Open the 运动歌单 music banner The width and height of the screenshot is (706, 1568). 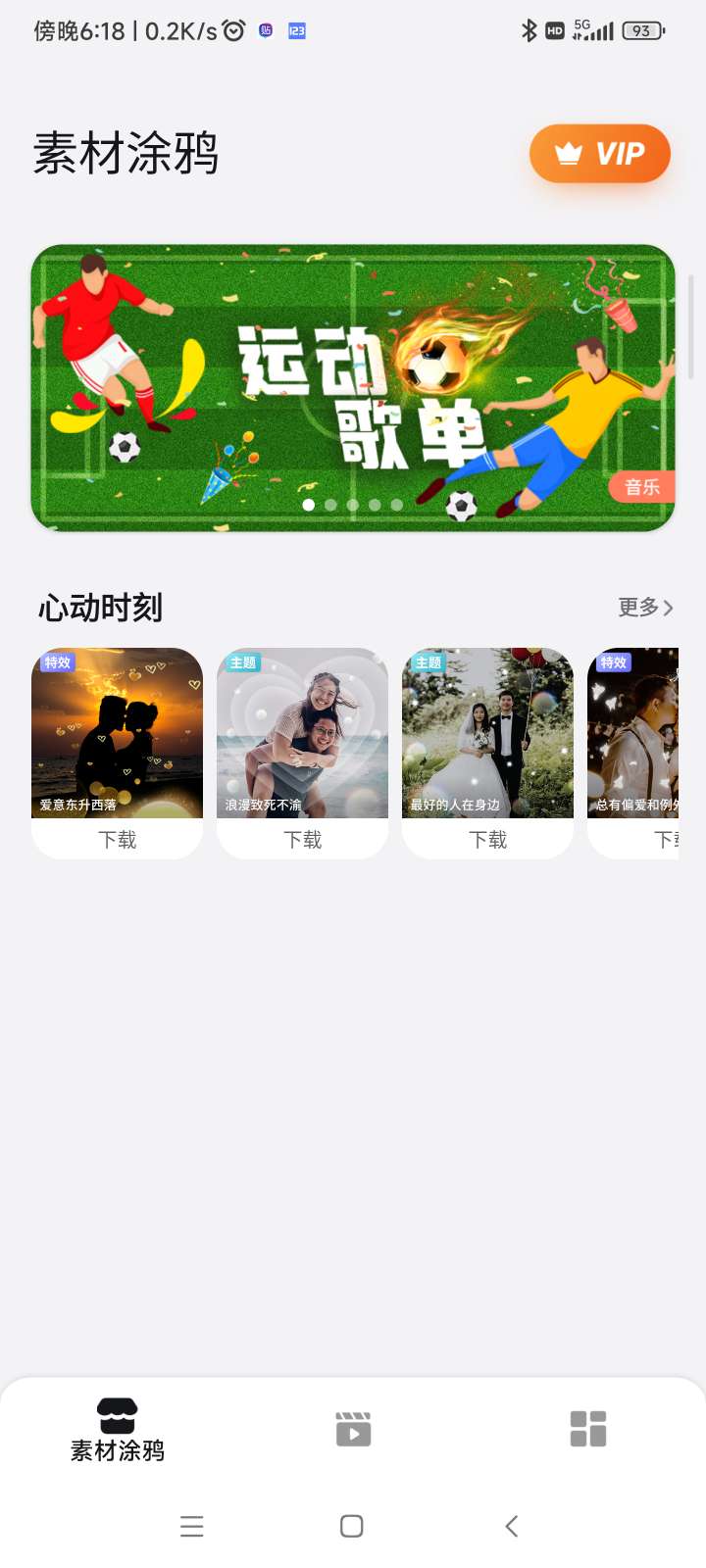point(353,387)
